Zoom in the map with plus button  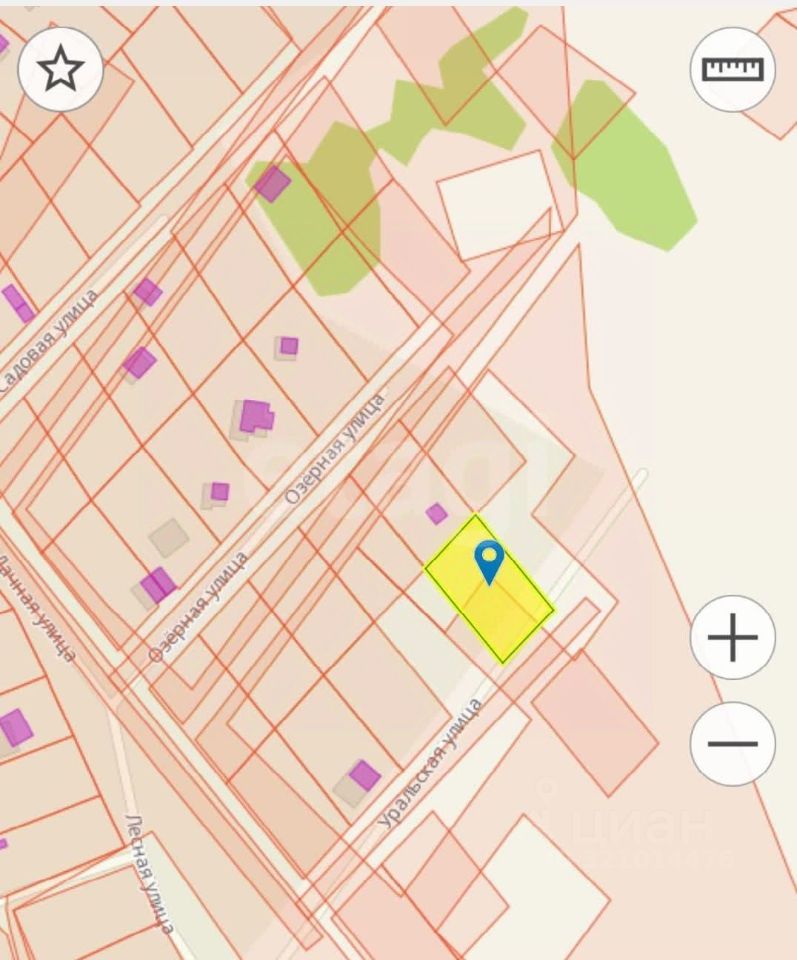pyautogui.click(x=733, y=638)
